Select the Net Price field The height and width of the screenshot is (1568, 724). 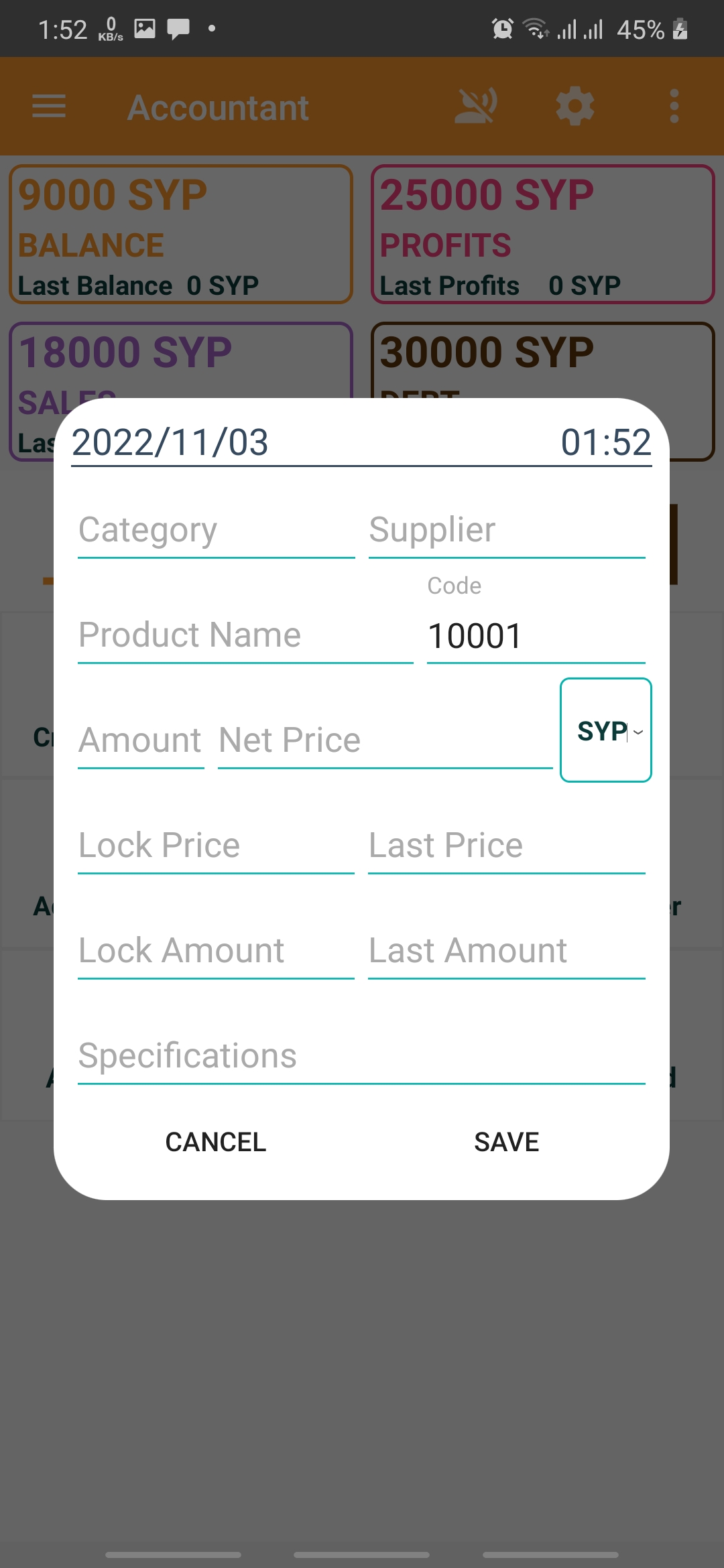[x=385, y=741]
